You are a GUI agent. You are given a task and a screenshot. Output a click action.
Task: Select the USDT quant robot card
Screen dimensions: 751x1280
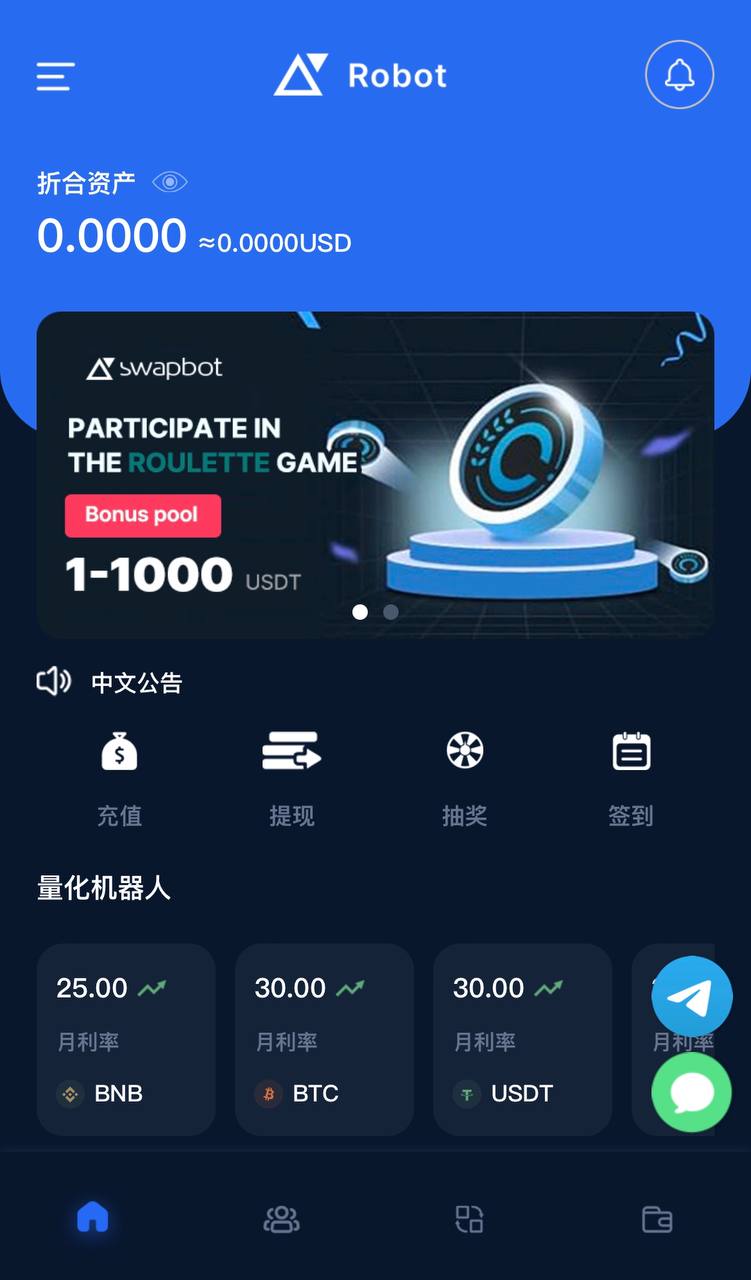(x=522, y=1039)
